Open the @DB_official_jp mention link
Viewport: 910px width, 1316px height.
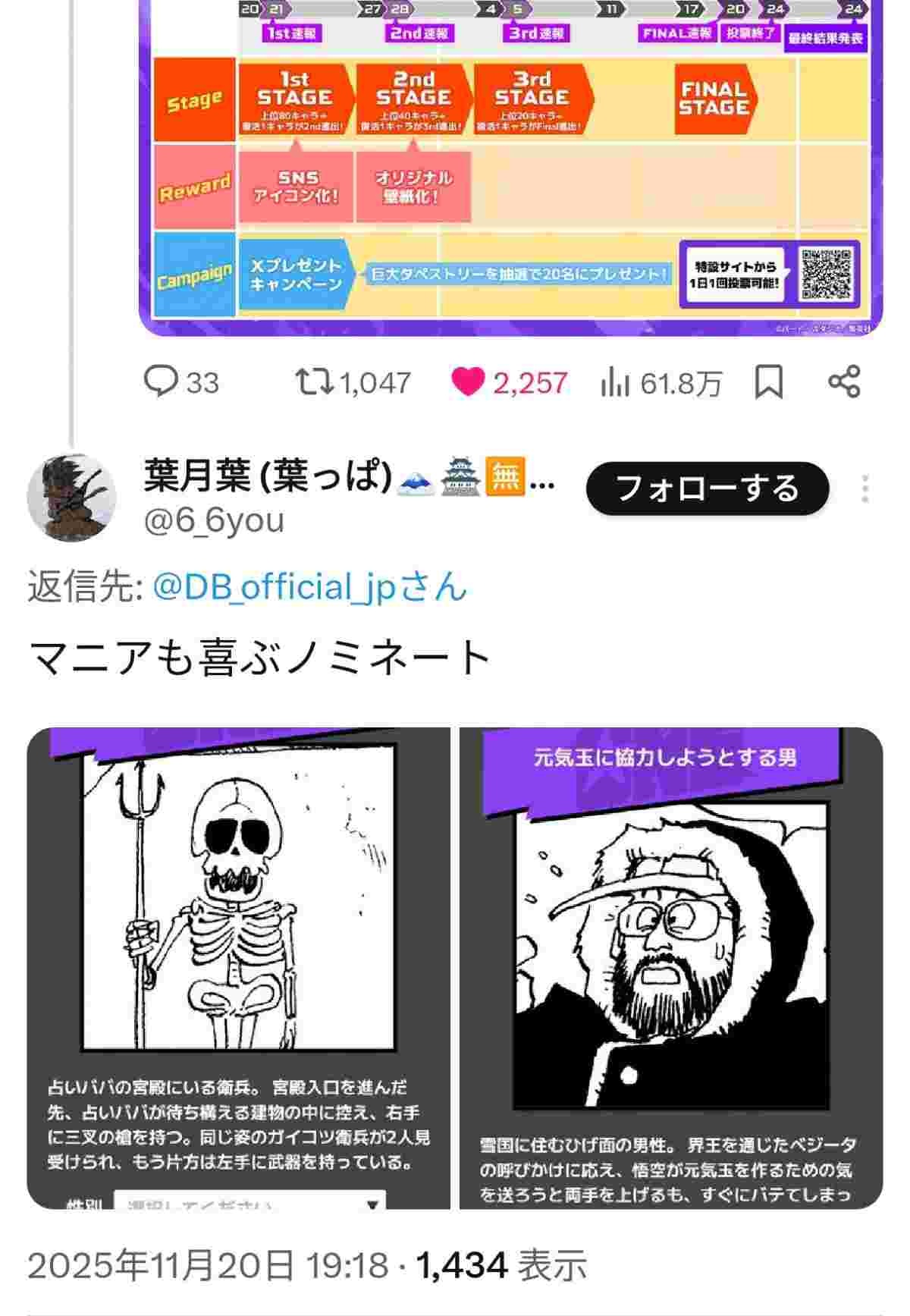click(309, 587)
